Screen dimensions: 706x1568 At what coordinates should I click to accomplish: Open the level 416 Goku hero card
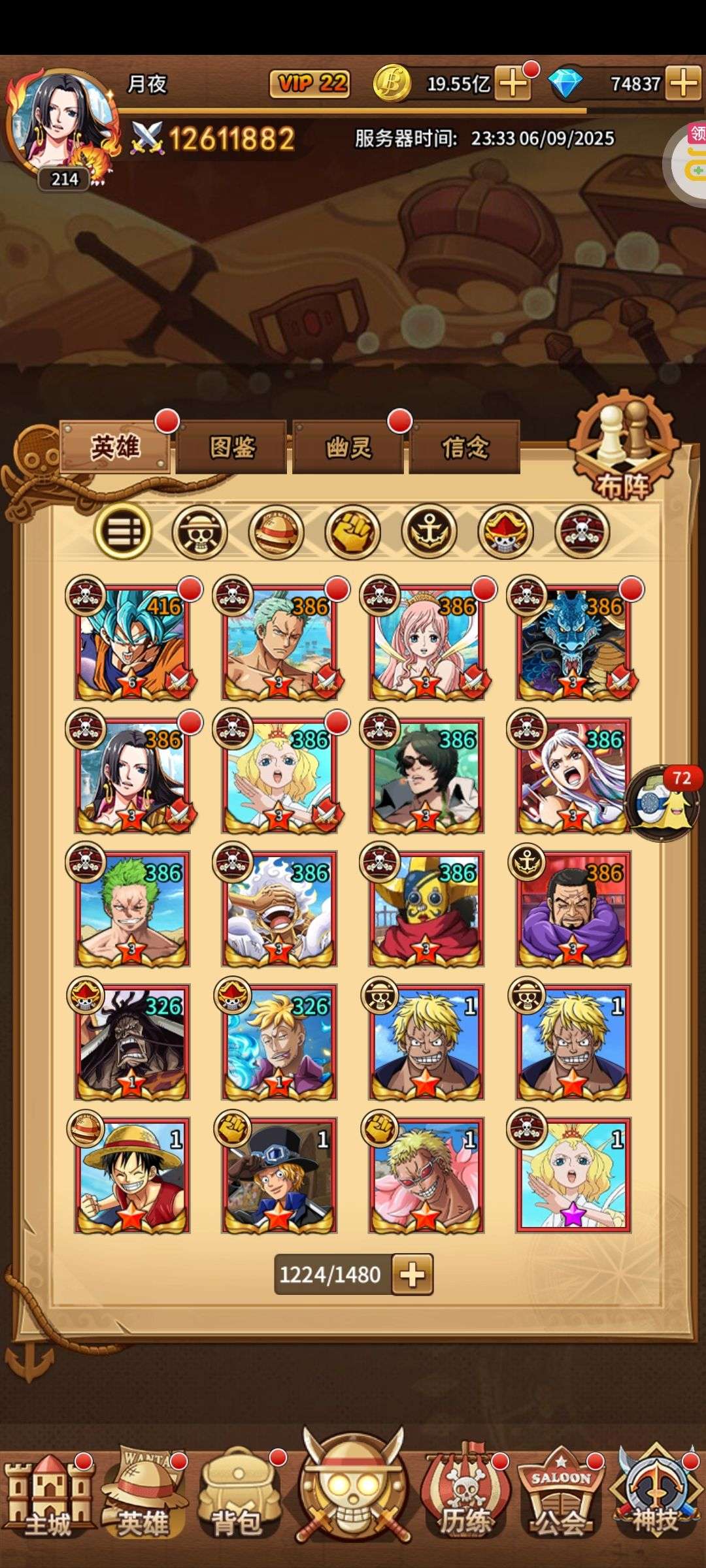pyautogui.click(x=132, y=642)
